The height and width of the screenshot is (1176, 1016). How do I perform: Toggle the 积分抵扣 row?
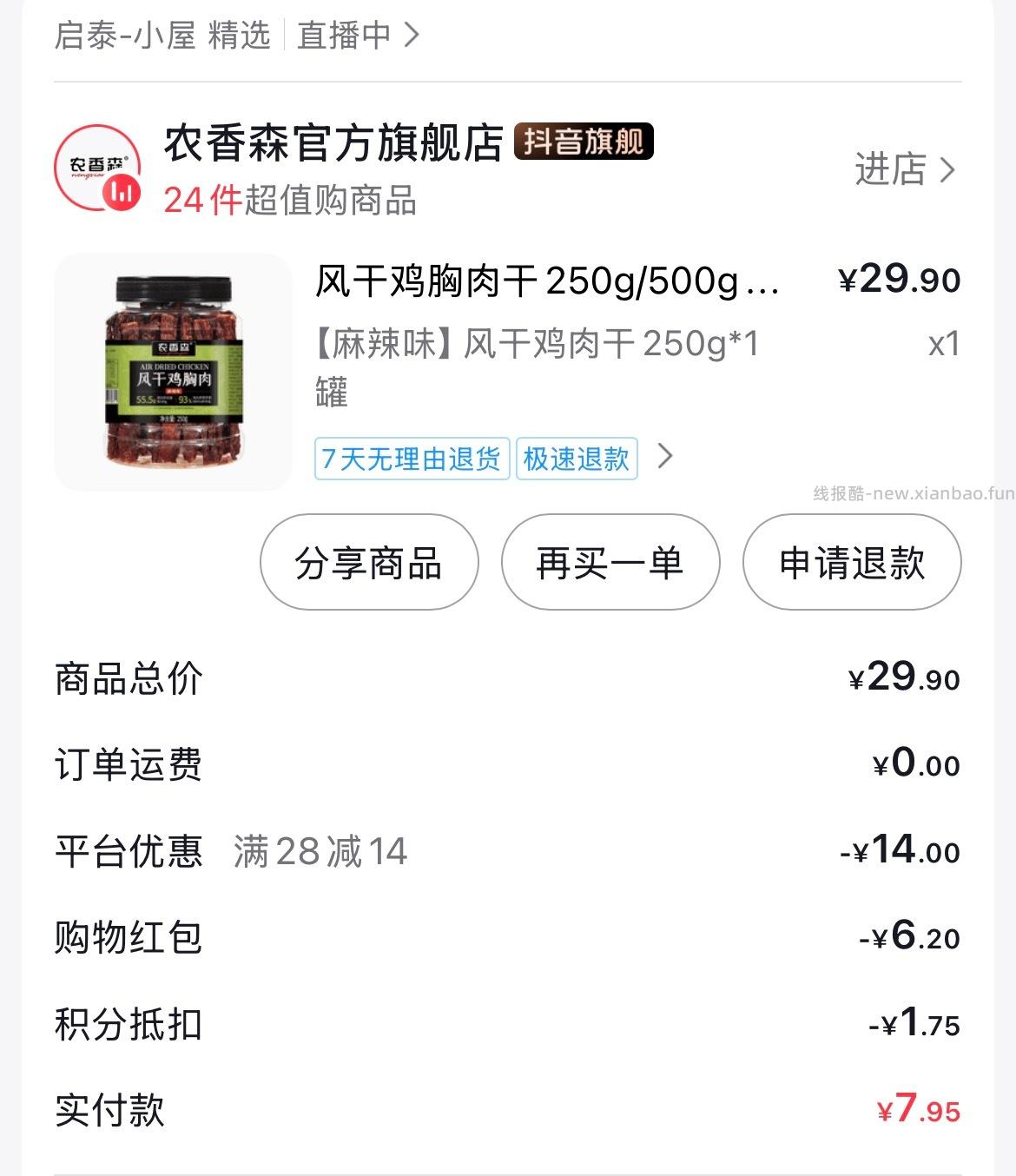click(x=508, y=1025)
